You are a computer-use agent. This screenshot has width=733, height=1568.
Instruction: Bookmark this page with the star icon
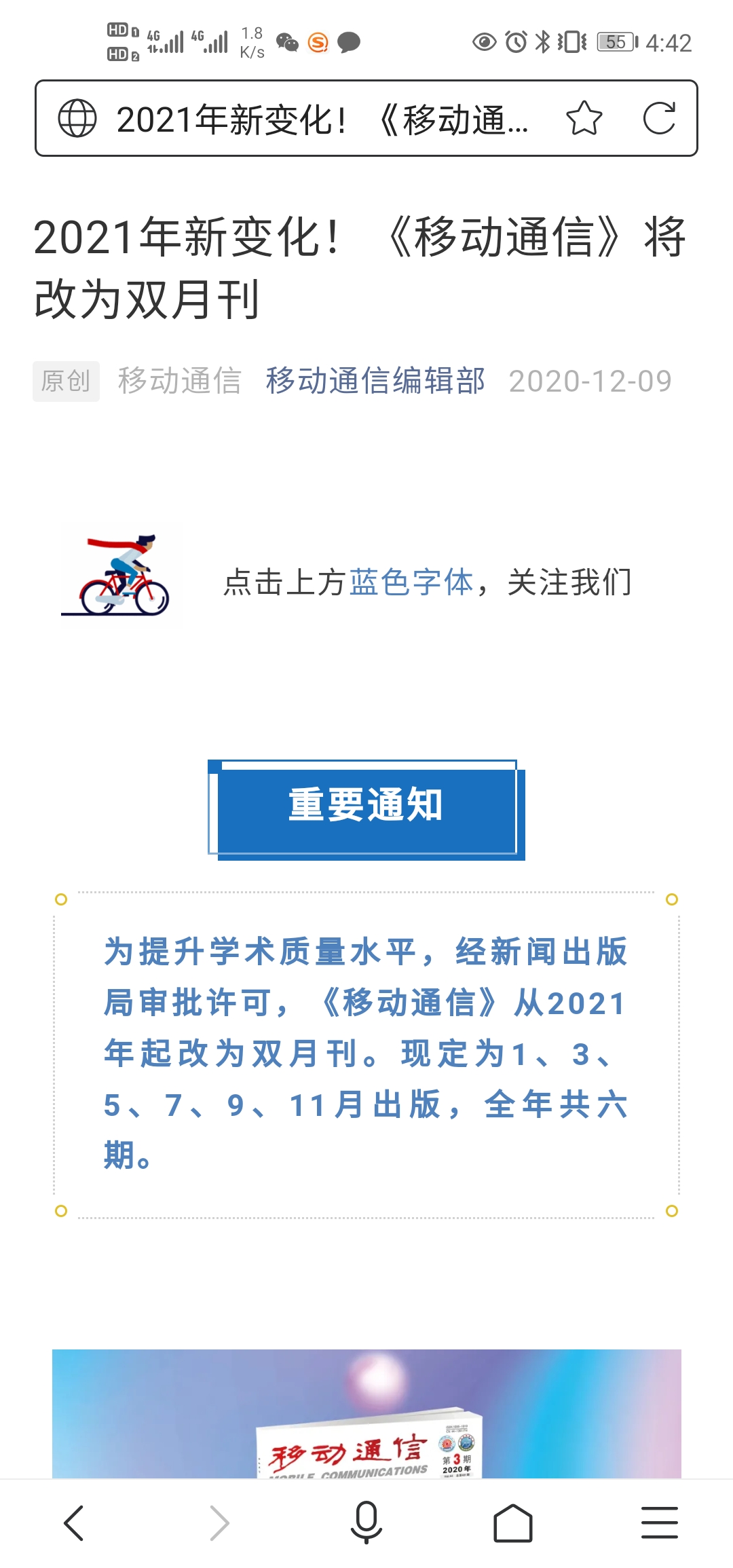[x=584, y=118]
